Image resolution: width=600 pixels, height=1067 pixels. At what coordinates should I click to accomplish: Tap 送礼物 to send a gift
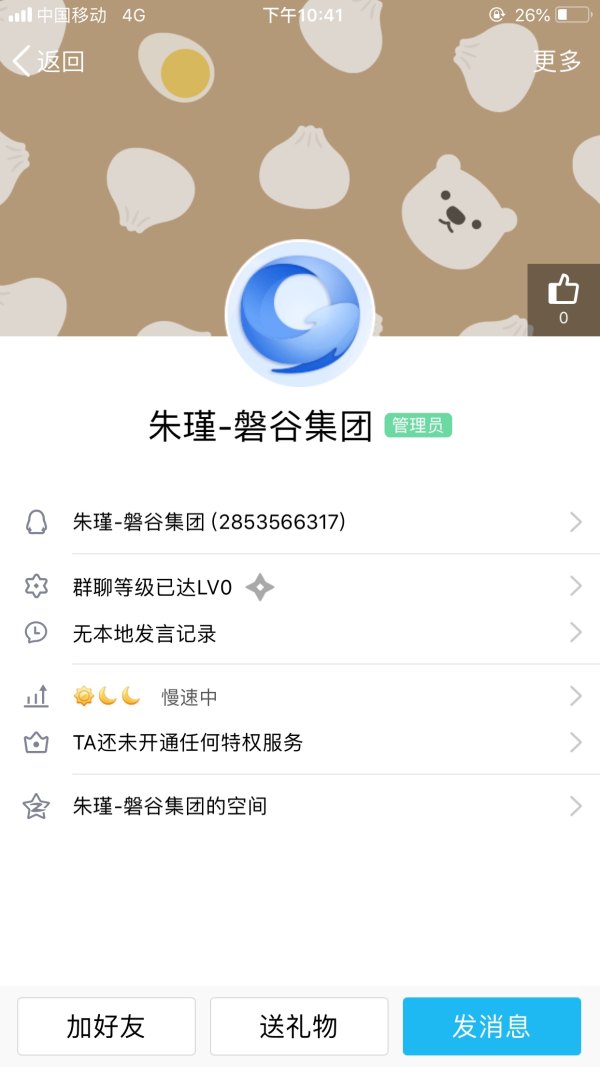click(x=299, y=1026)
